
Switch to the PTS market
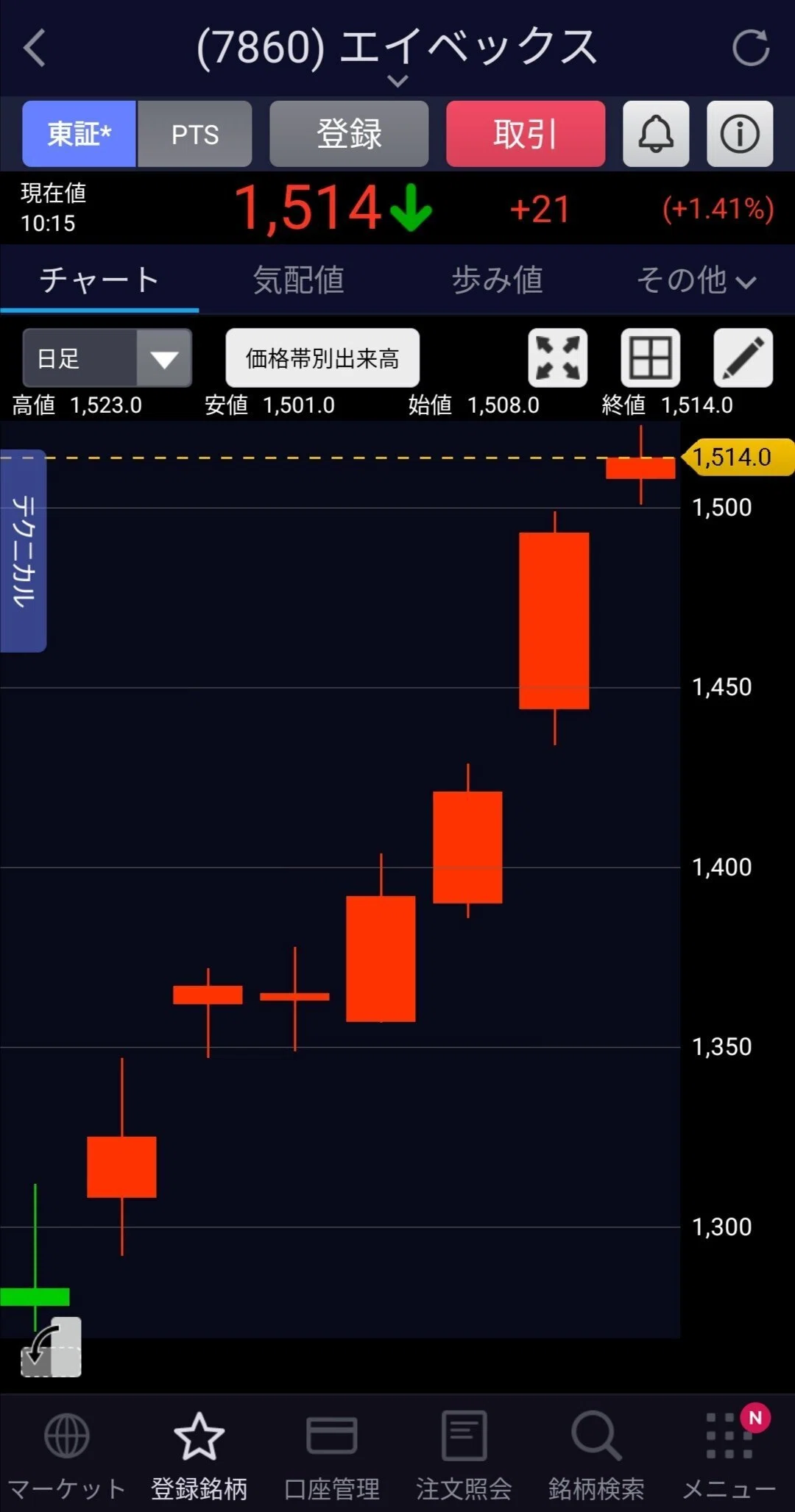pos(195,134)
